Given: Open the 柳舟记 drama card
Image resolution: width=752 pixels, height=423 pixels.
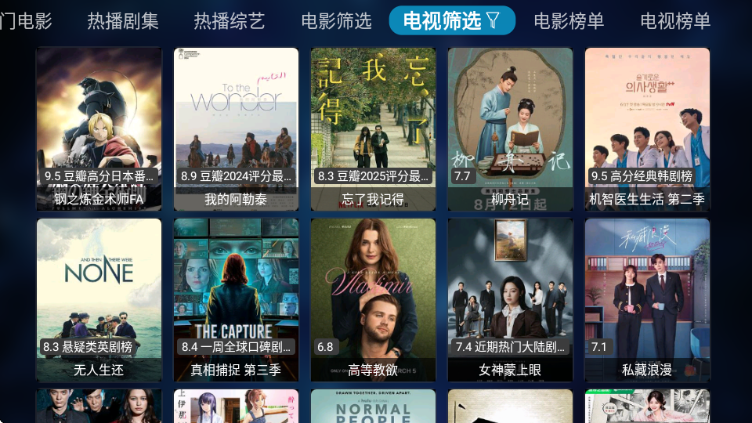Looking at the screenshot, I should (x=510, y=128).
